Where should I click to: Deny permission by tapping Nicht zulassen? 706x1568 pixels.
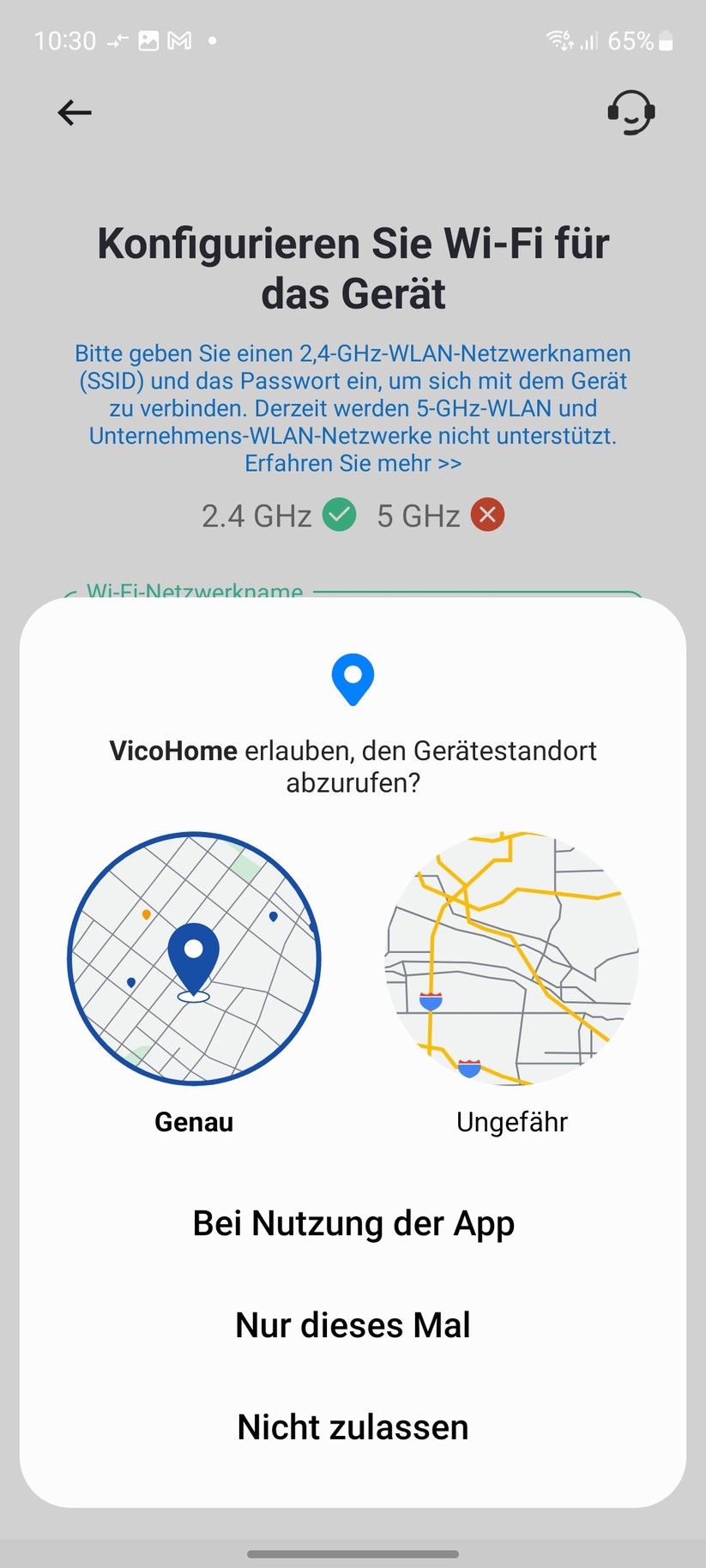point(353,1426)
